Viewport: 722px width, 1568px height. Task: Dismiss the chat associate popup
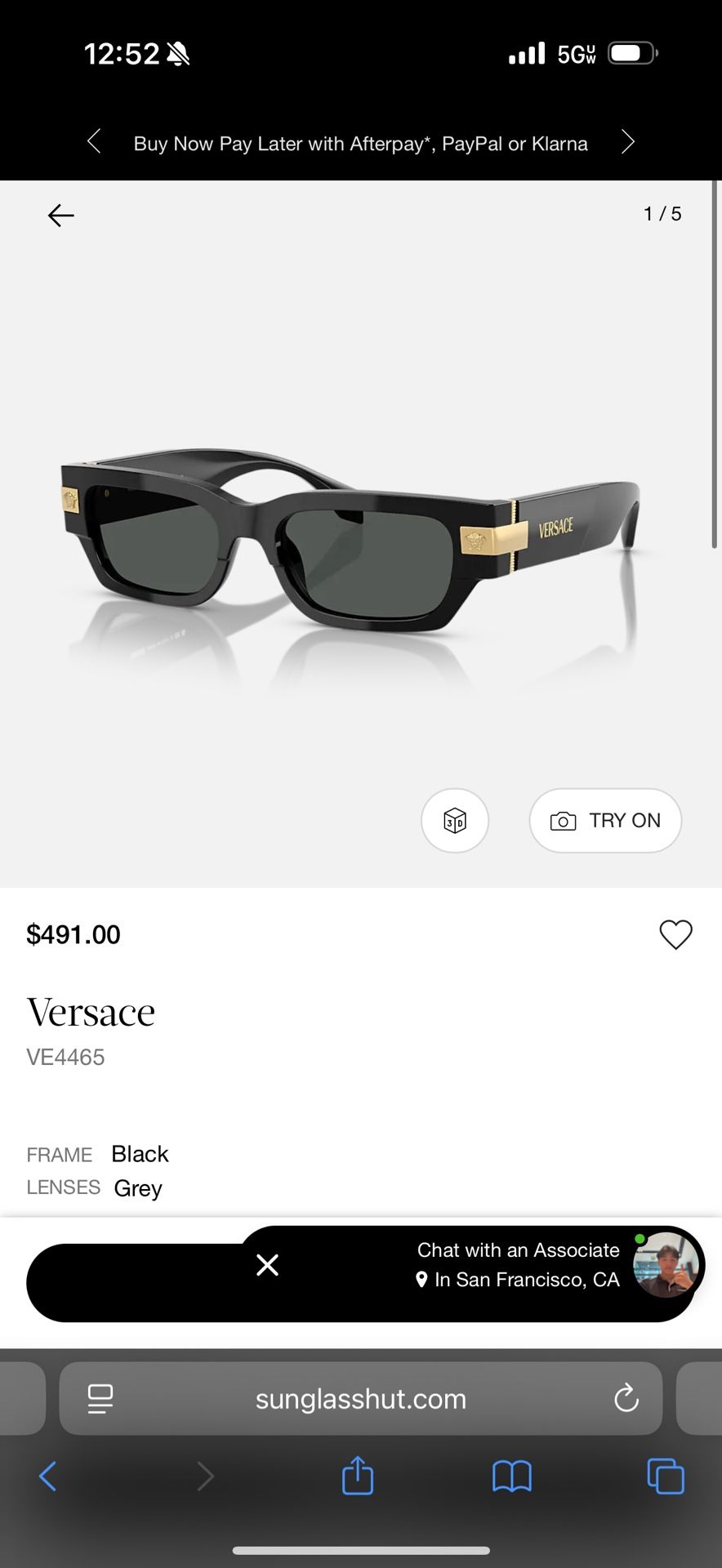(267, 1265)
